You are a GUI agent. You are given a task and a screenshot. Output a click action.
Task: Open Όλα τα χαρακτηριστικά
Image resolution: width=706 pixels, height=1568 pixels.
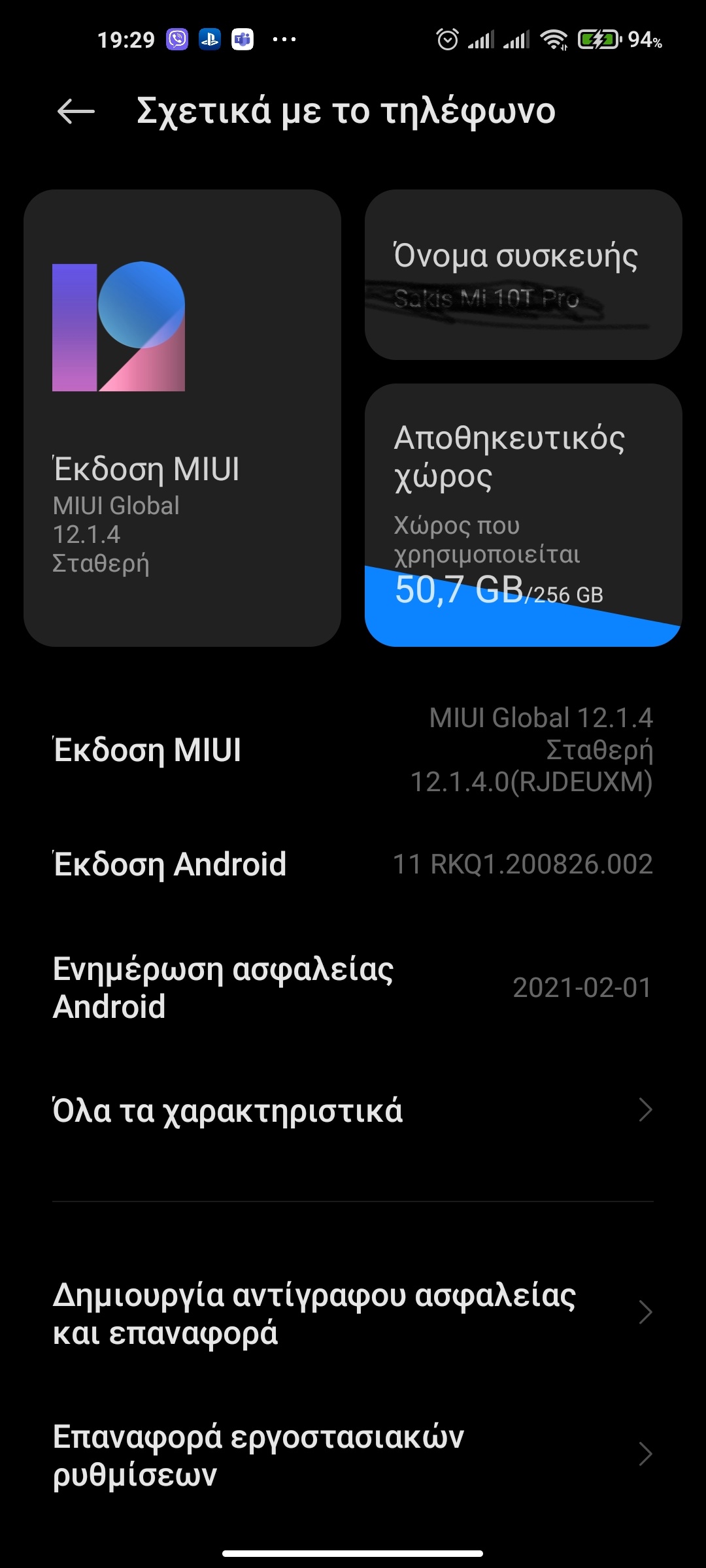click(353, 1110)
